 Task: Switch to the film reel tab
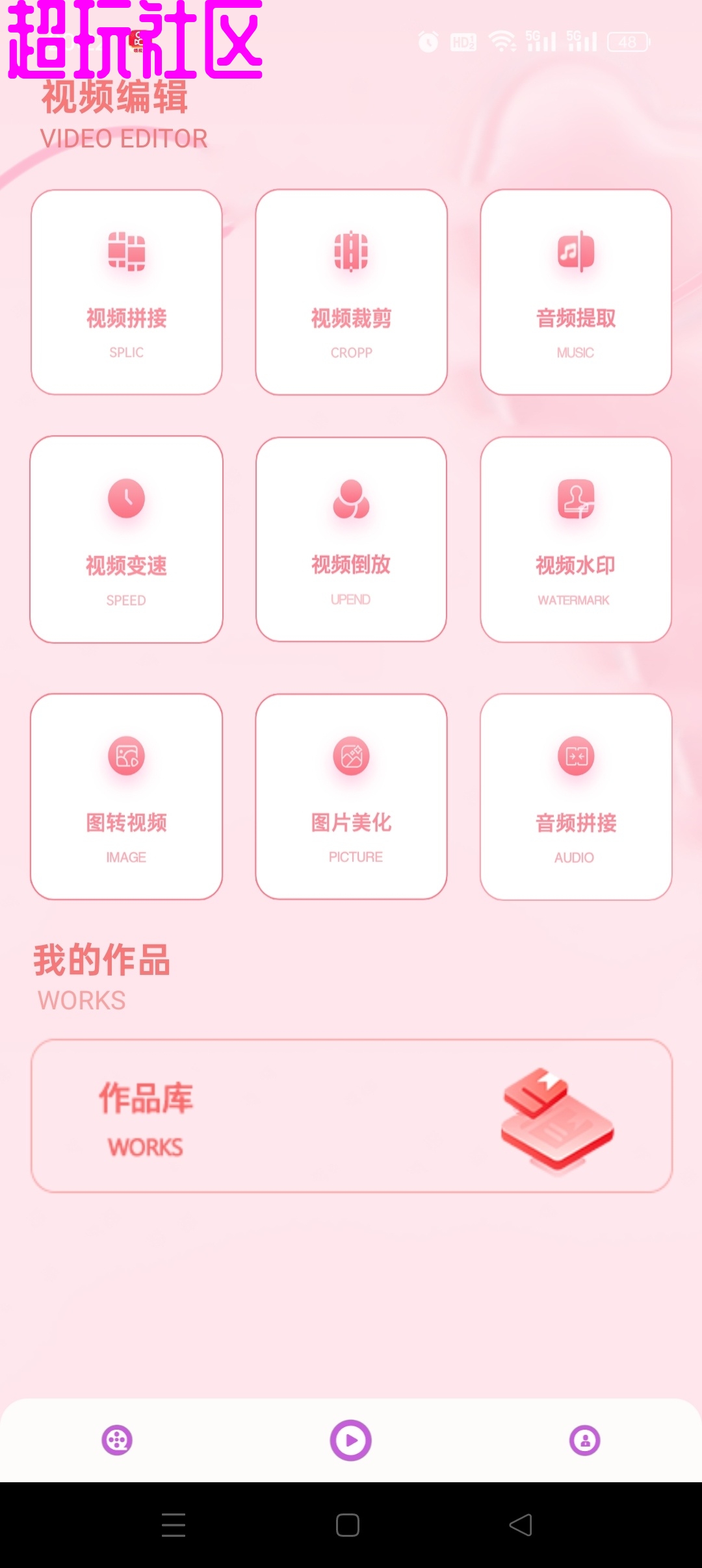pos(117,1440)
